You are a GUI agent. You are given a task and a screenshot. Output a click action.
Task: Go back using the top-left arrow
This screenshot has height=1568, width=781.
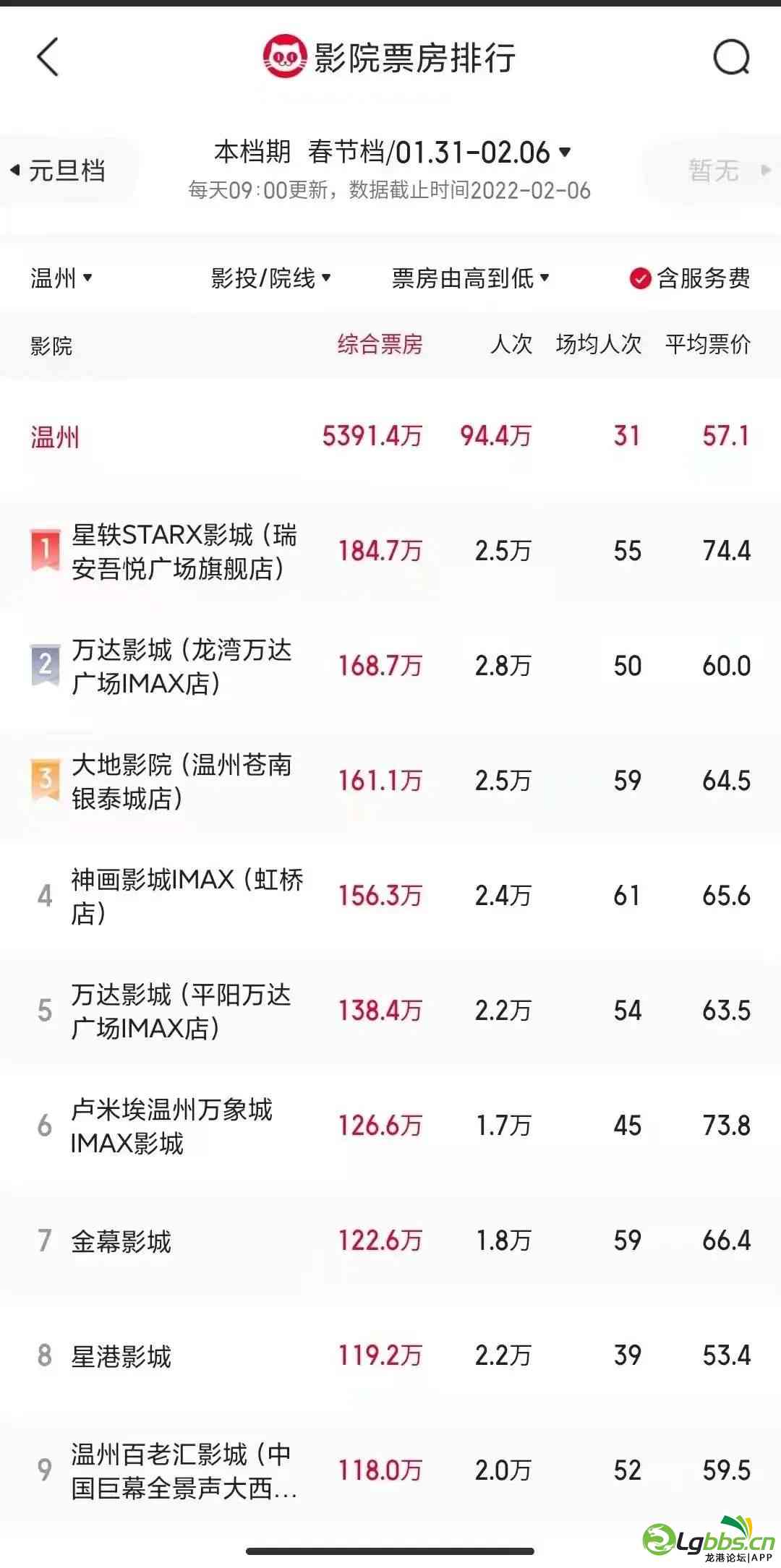pos(48,58)
